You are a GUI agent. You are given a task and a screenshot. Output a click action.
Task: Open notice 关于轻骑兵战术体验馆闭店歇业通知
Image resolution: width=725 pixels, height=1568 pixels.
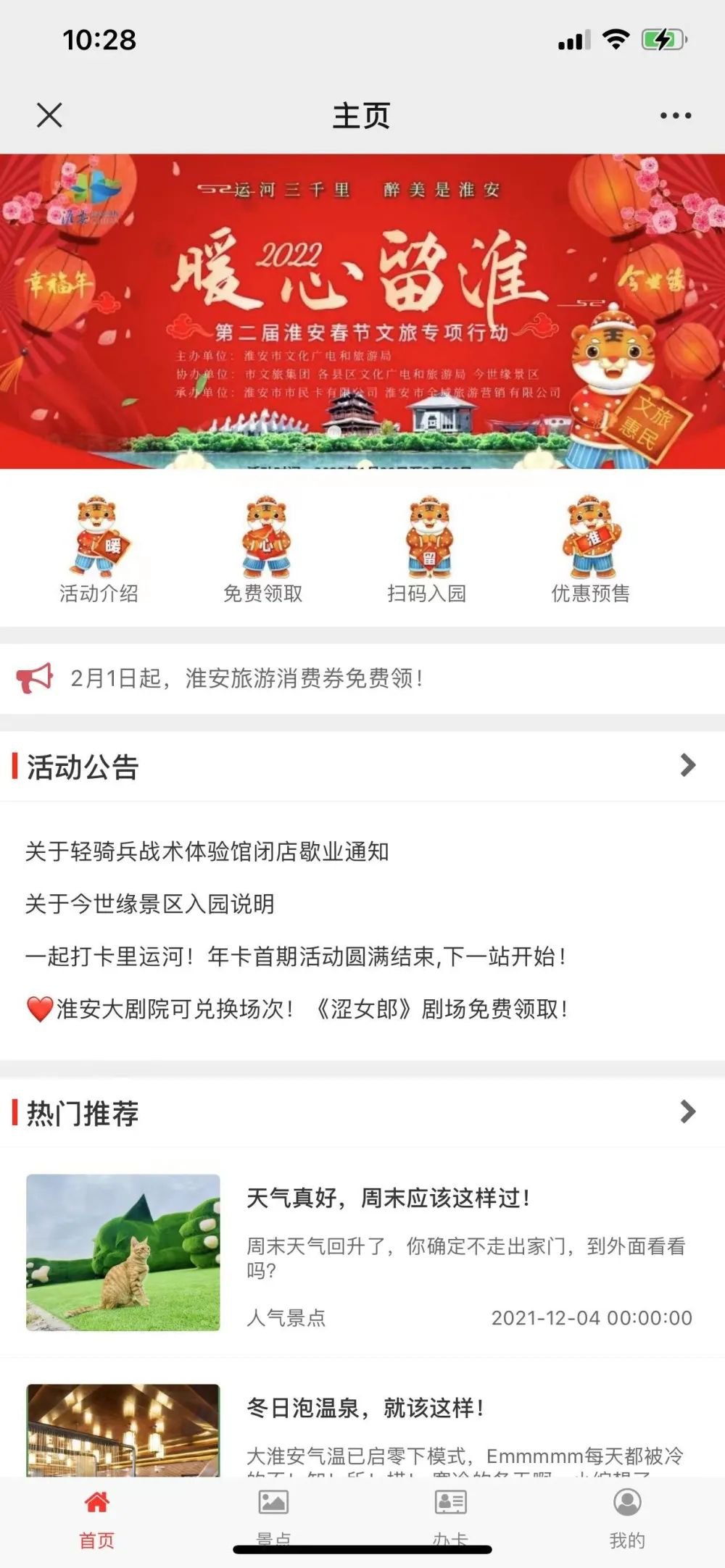click(207, 851)
